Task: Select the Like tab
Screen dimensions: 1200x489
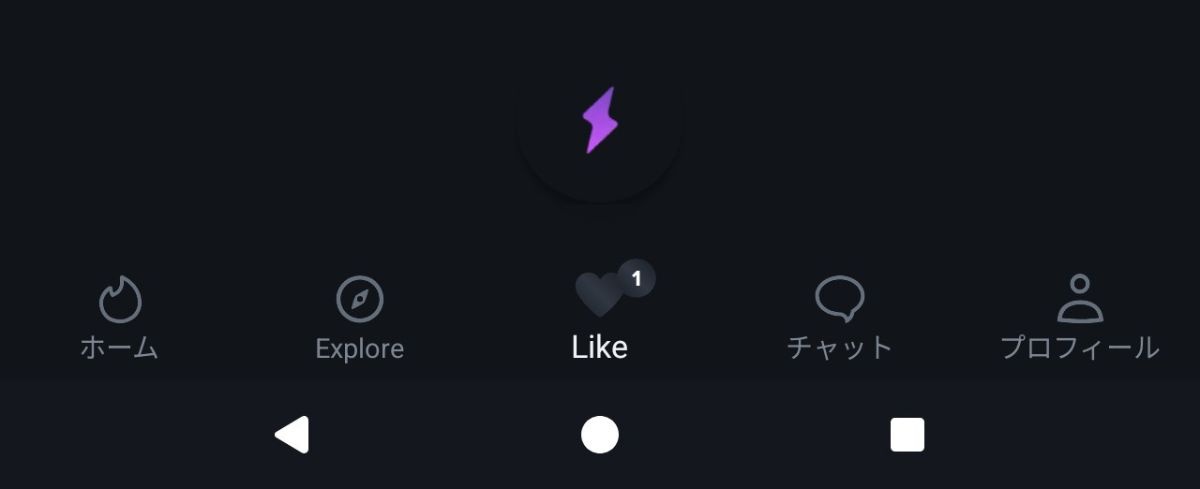Action: point(600,318)
